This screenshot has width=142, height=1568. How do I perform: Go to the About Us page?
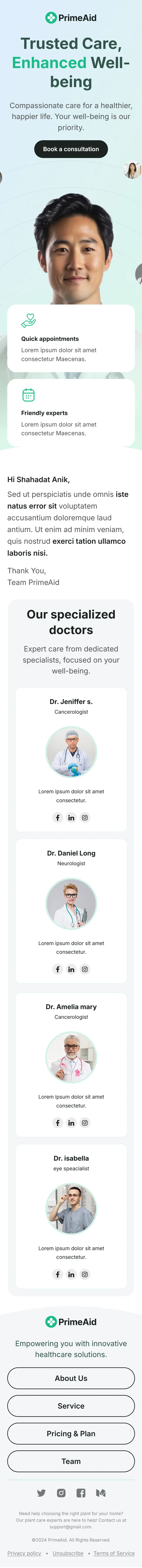[x=71, y=1378]
